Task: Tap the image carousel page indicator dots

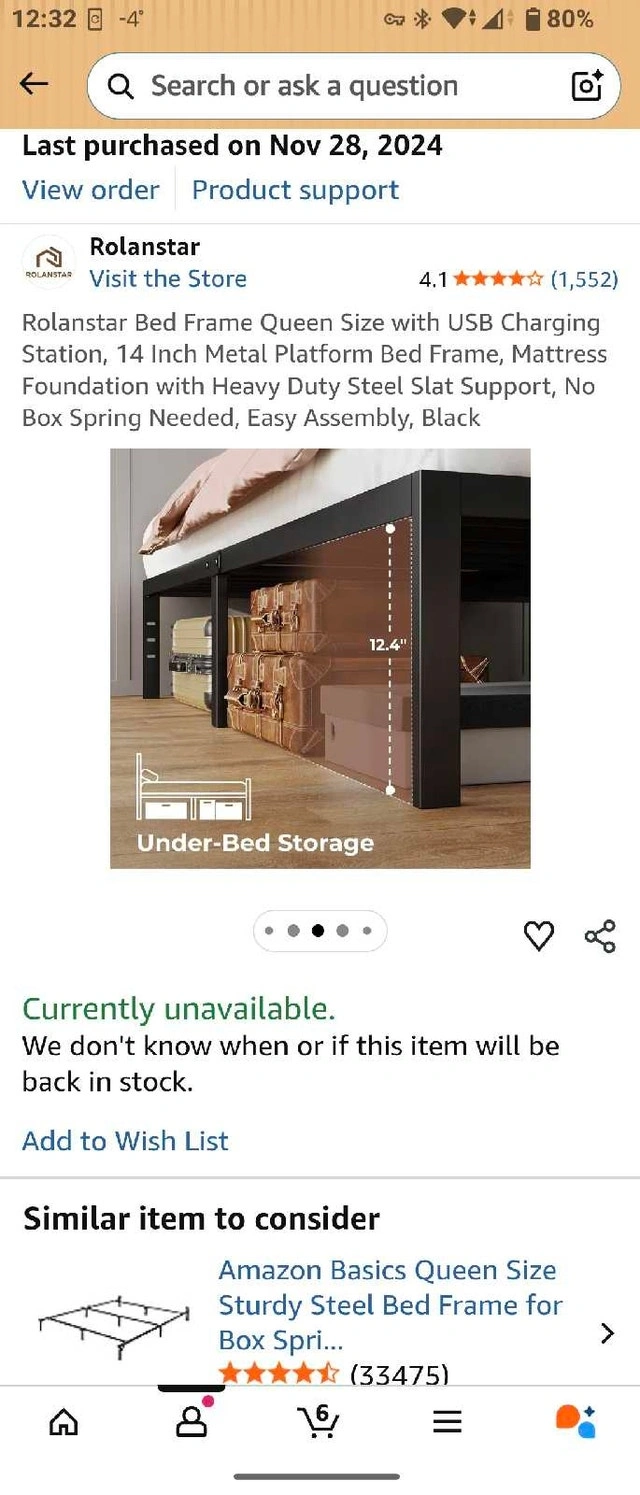Action: click(x=319, y=931)
